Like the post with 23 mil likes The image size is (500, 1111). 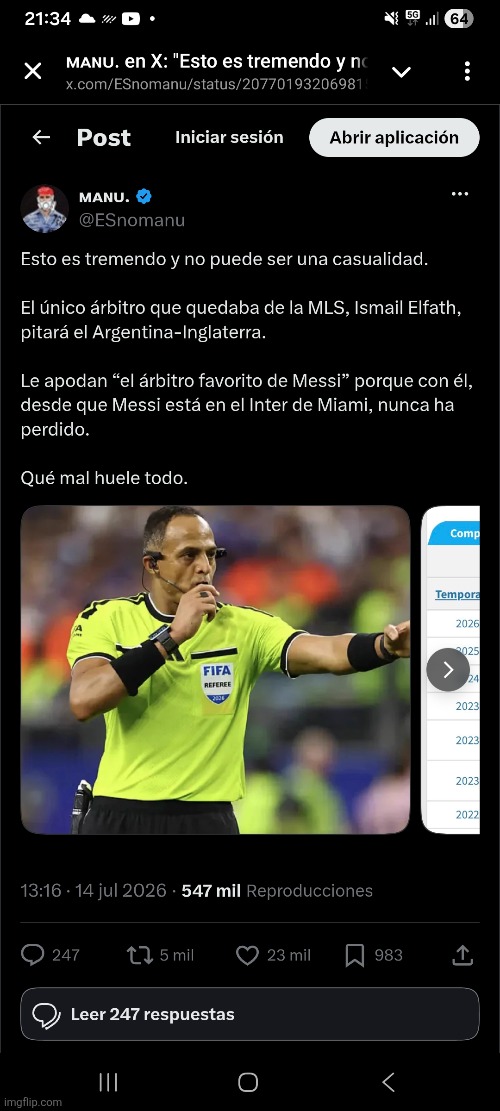click(x=246, y=956)
